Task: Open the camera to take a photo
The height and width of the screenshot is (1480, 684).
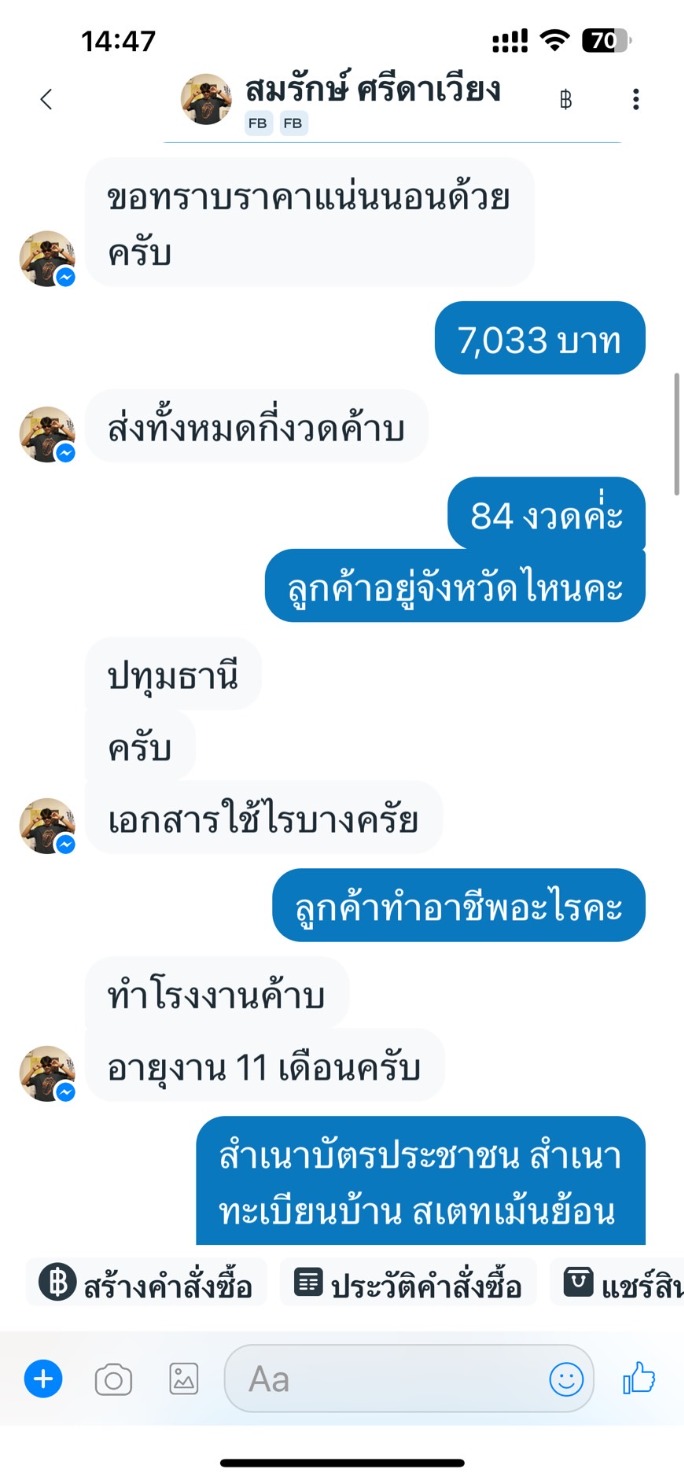Action: coord(113,1381)
